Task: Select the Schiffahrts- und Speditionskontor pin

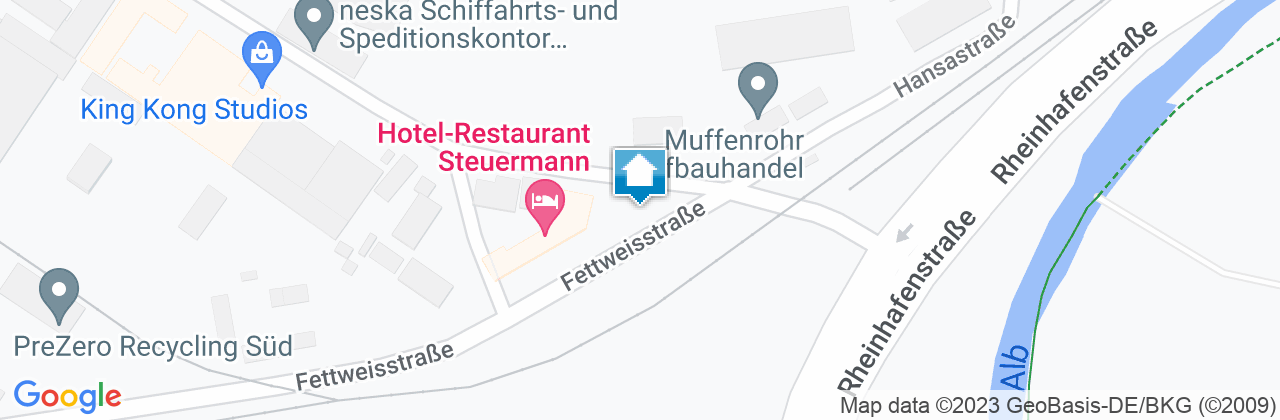Action: click(x=317, y=21)
